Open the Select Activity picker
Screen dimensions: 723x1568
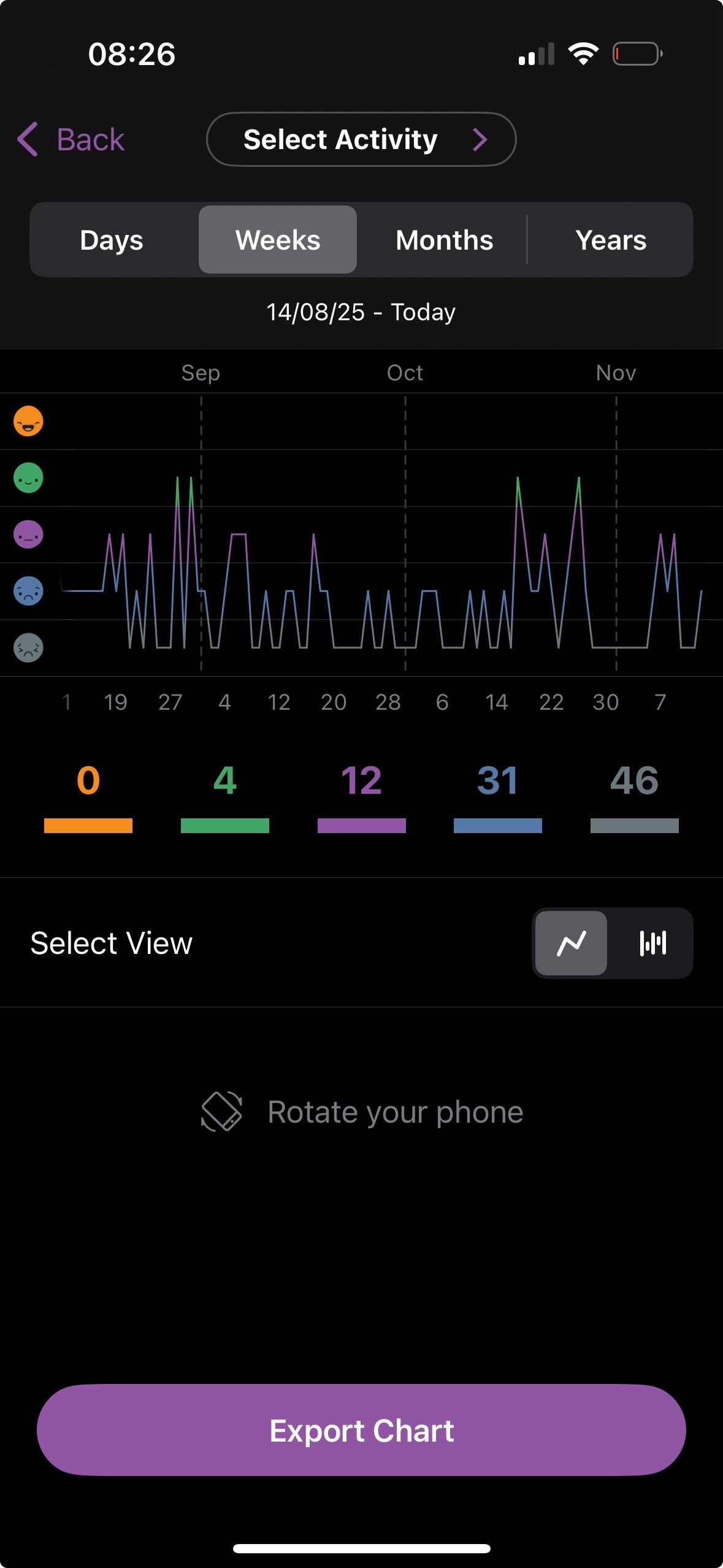pos(361,139)
